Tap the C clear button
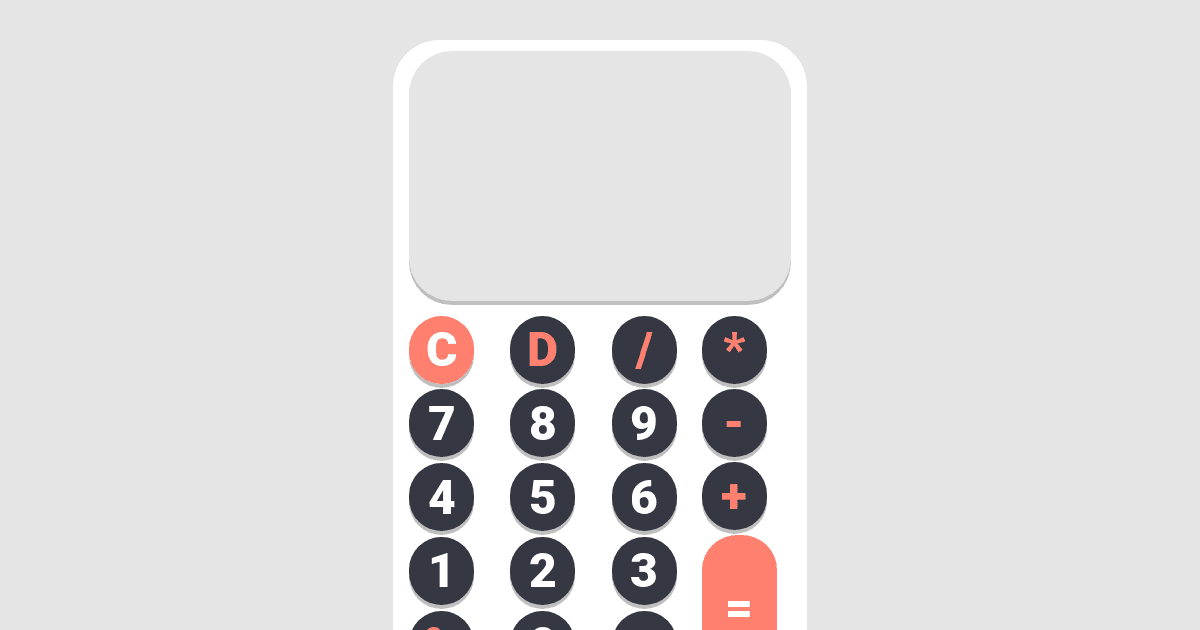The height and width of the screenshot is (630, 1200). (441, 349)
